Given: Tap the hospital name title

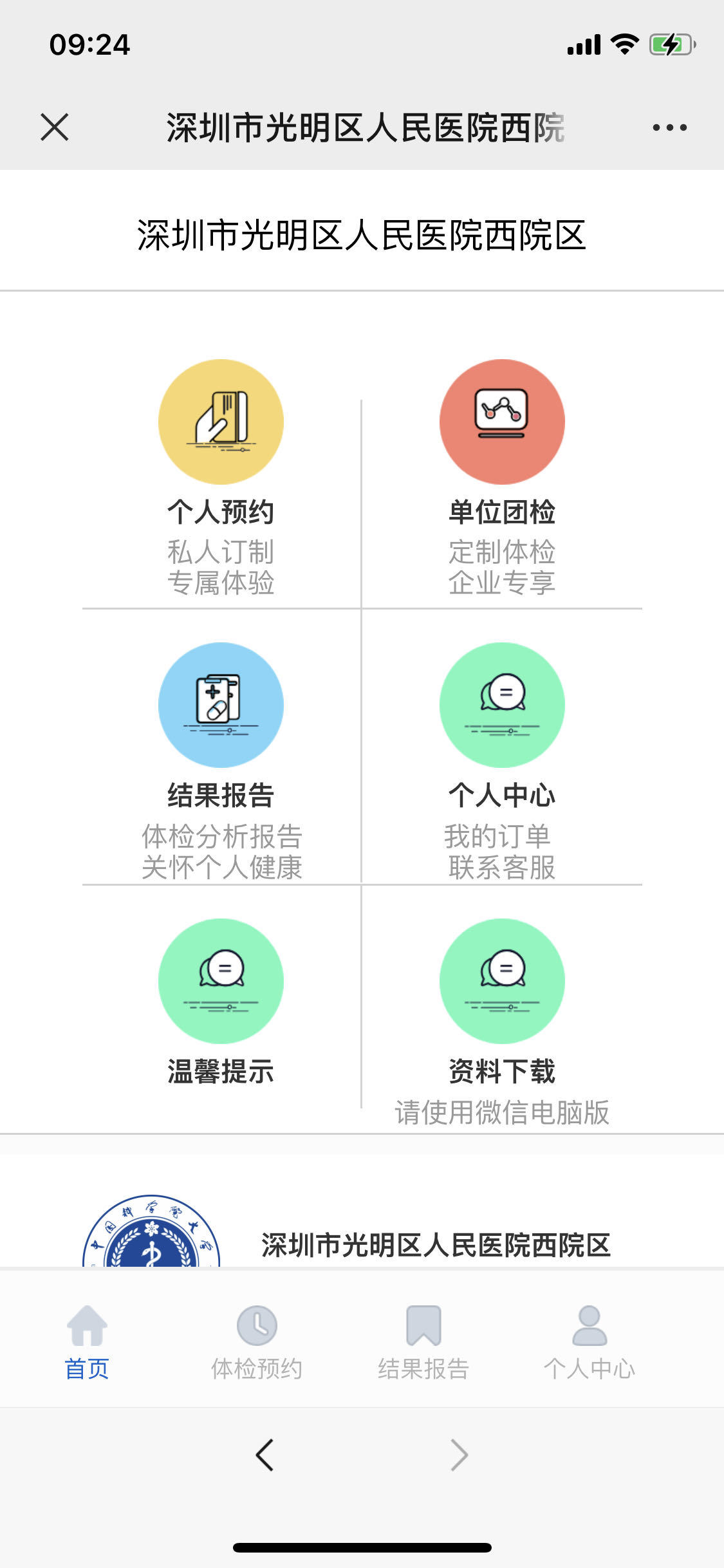Looking at the screenshot, I should pyautogui.click(x=362, y=235).
